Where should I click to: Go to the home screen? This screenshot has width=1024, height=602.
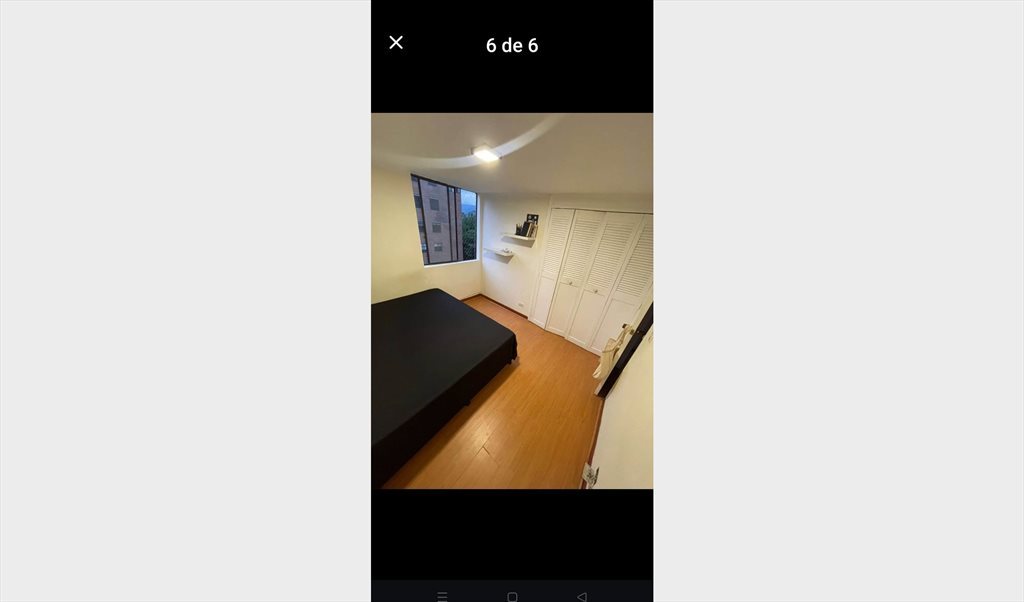pos(512,596)
